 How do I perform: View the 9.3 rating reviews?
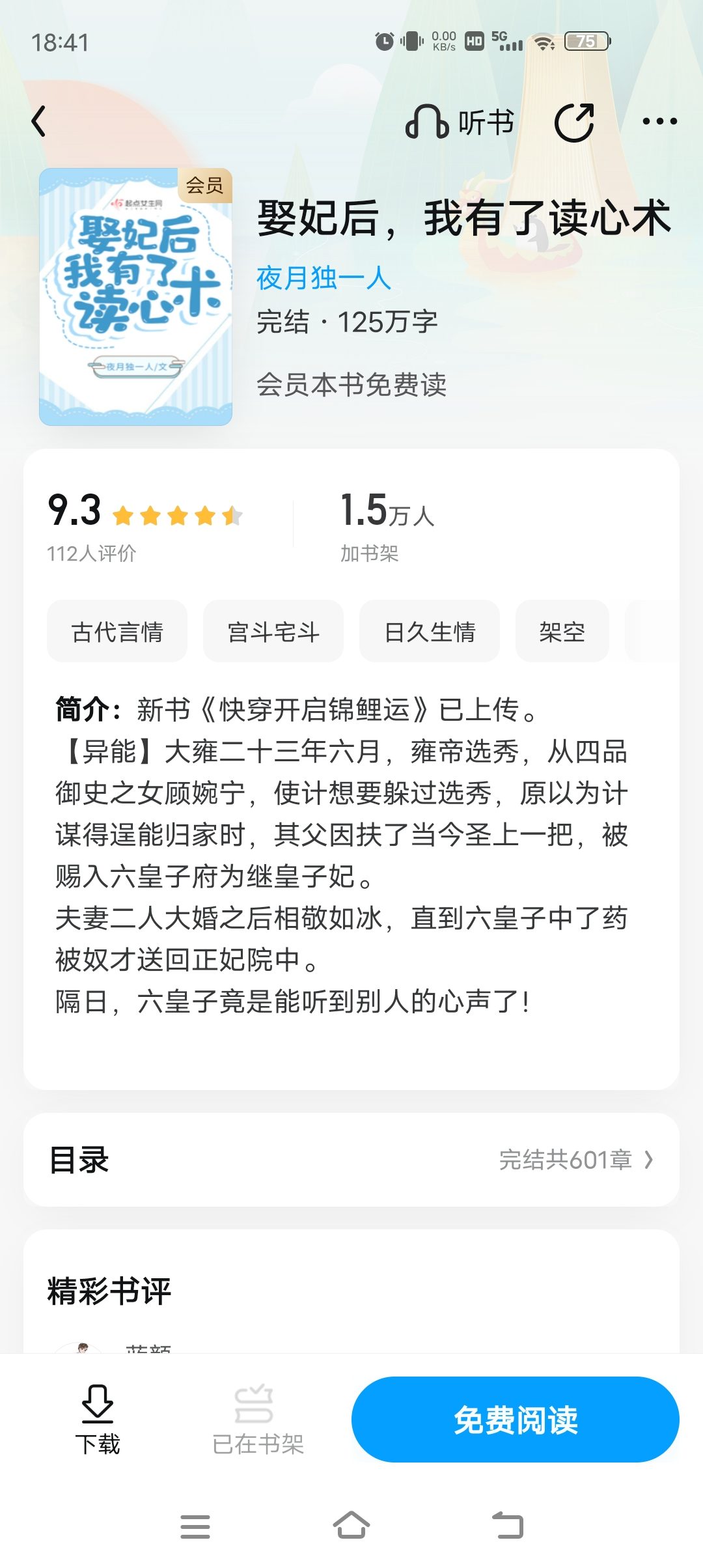pos(145,526)
